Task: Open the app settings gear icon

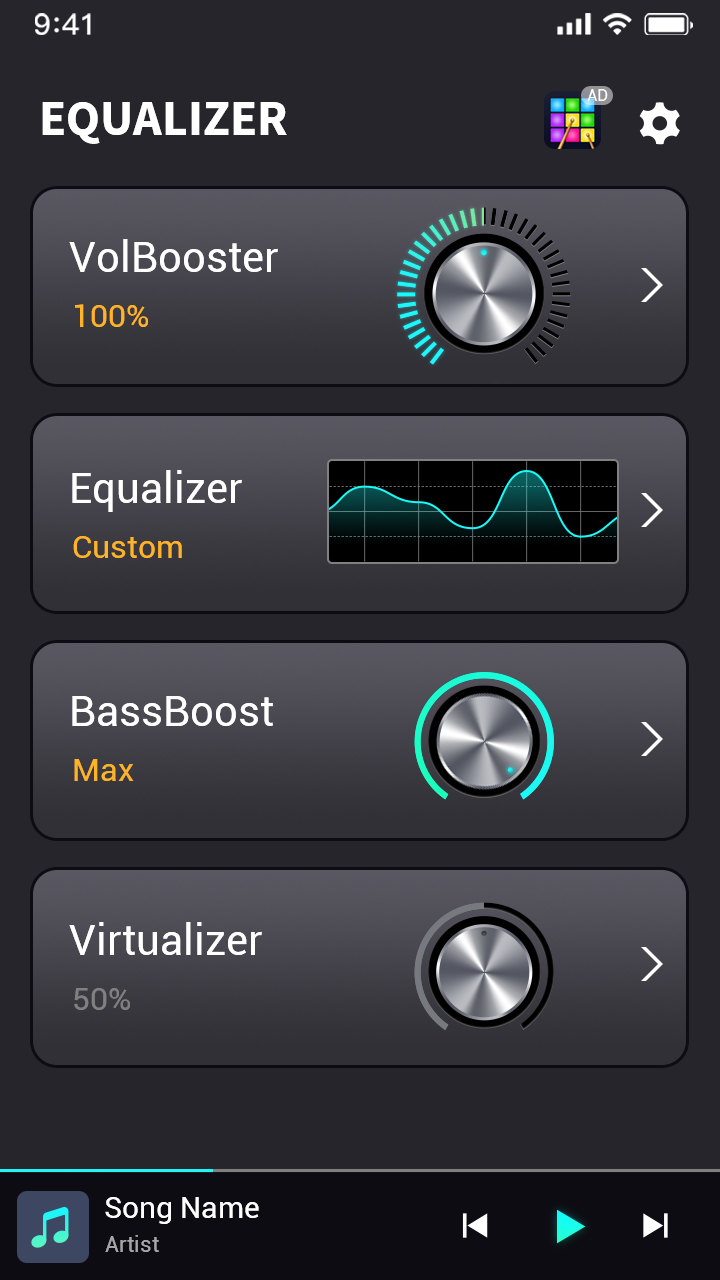Action: pyautogui.click(x=659, y=123)
